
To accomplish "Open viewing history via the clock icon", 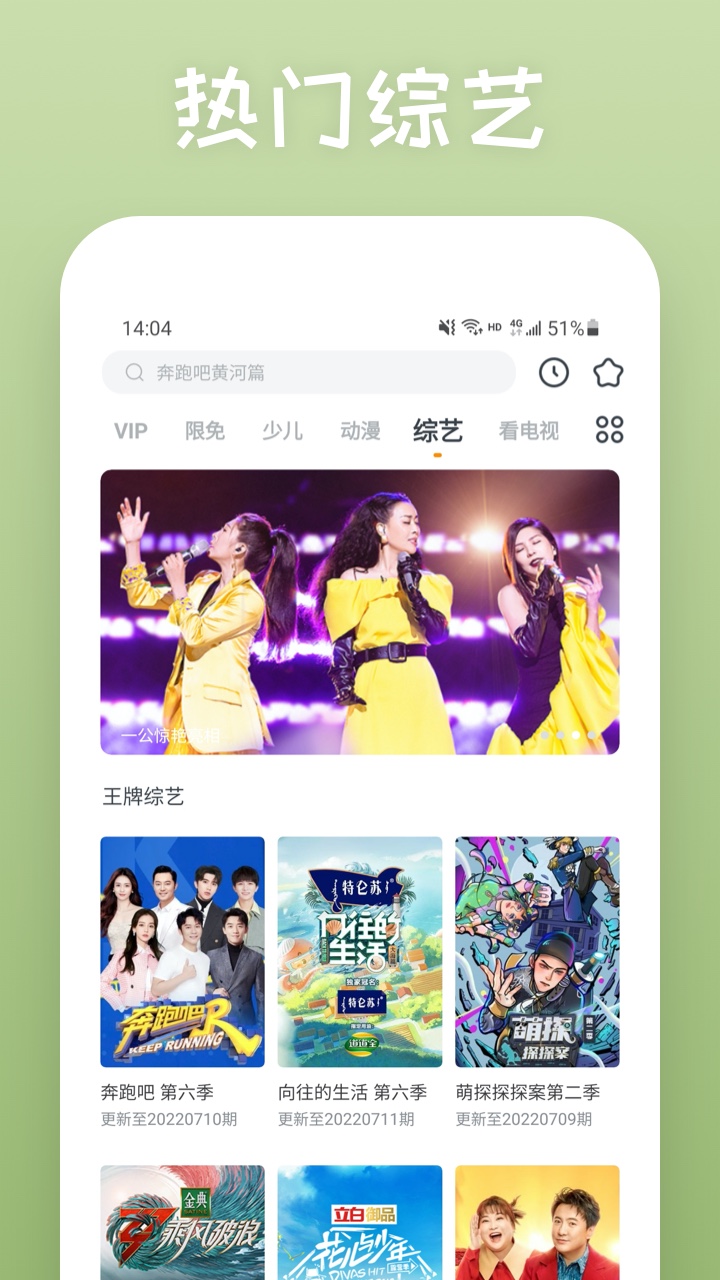I will click(553, 372).
